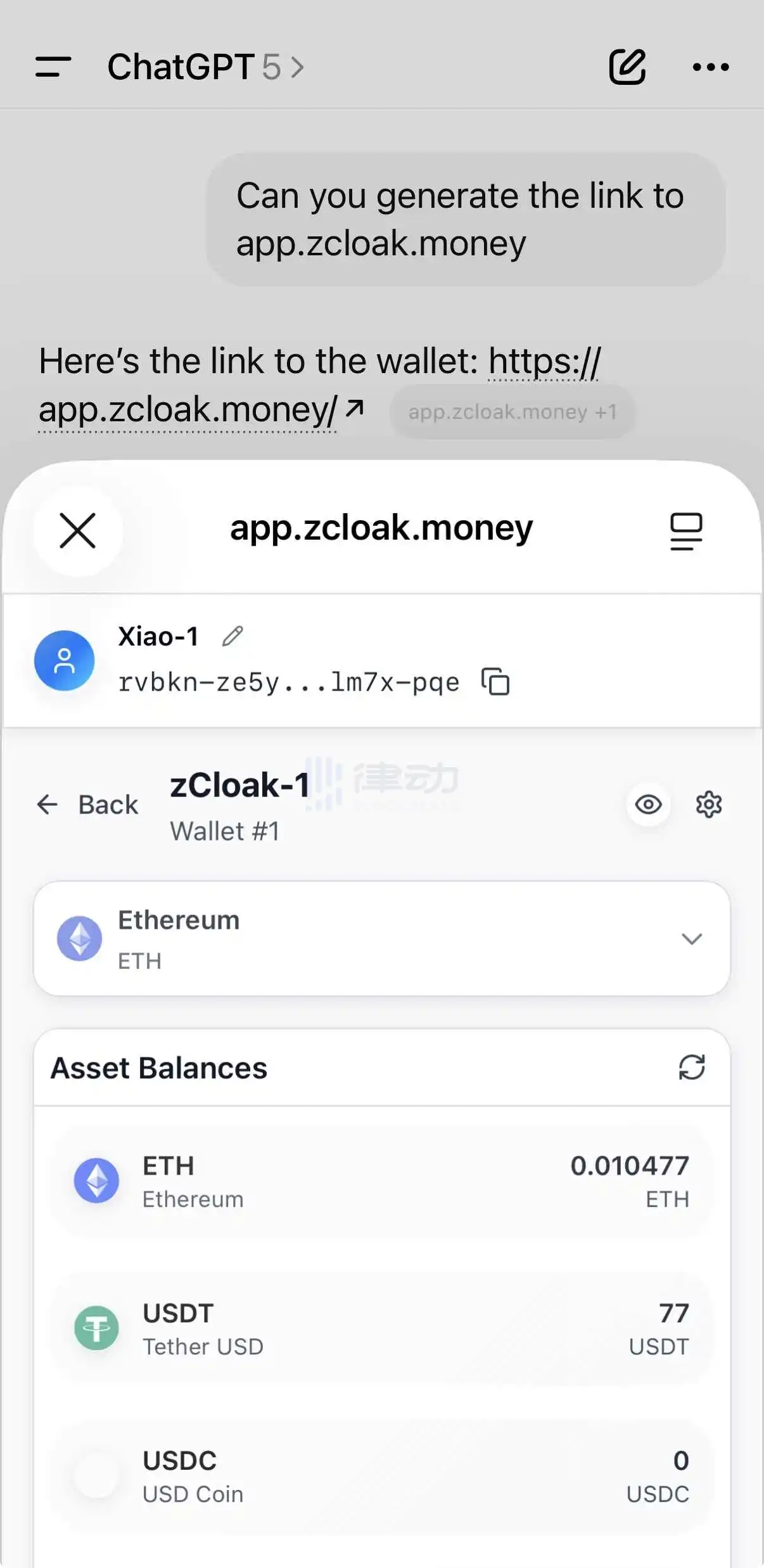Go Back from the zCloak-1 wallet
The image size is (764, 1568).
click(88, 805)
